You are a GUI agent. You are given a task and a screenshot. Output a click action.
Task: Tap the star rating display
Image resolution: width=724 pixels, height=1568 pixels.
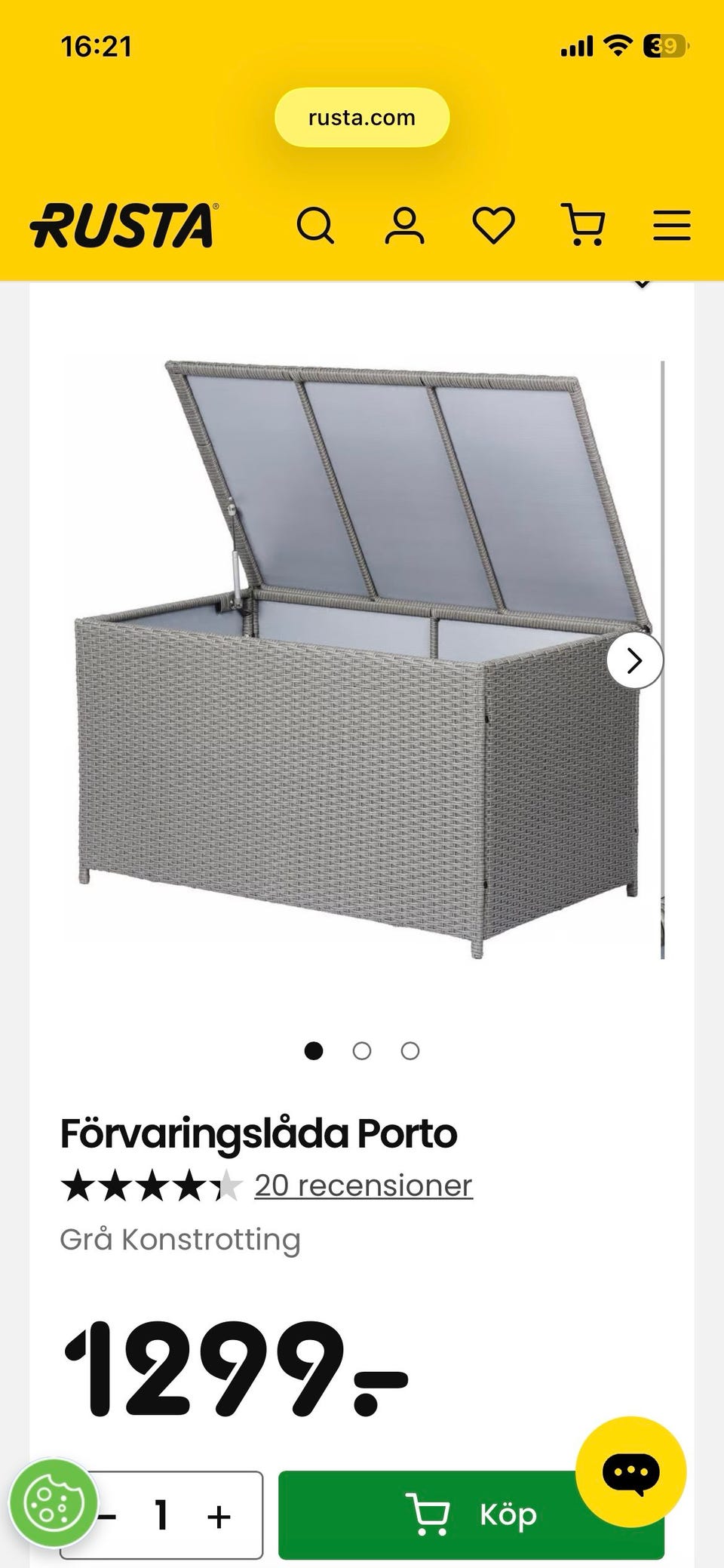[x=146, y=1185]
